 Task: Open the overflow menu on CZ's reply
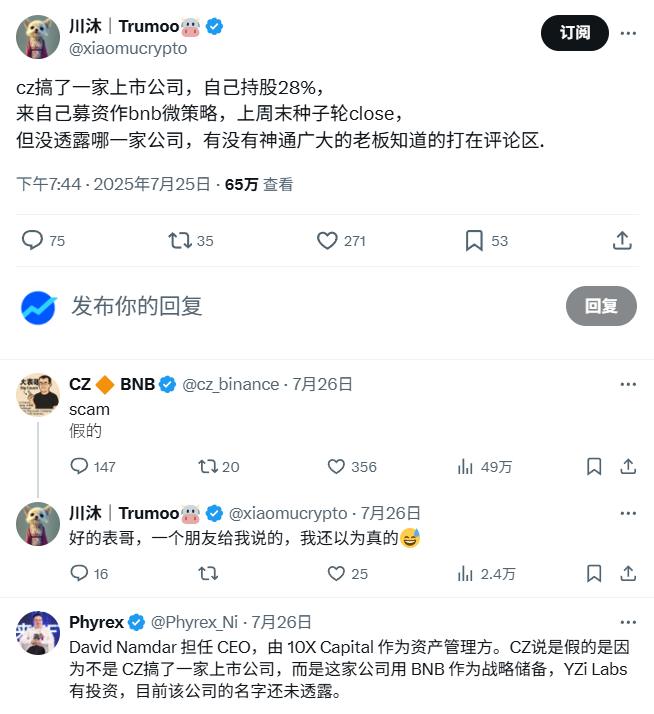(x=628, y=384)
